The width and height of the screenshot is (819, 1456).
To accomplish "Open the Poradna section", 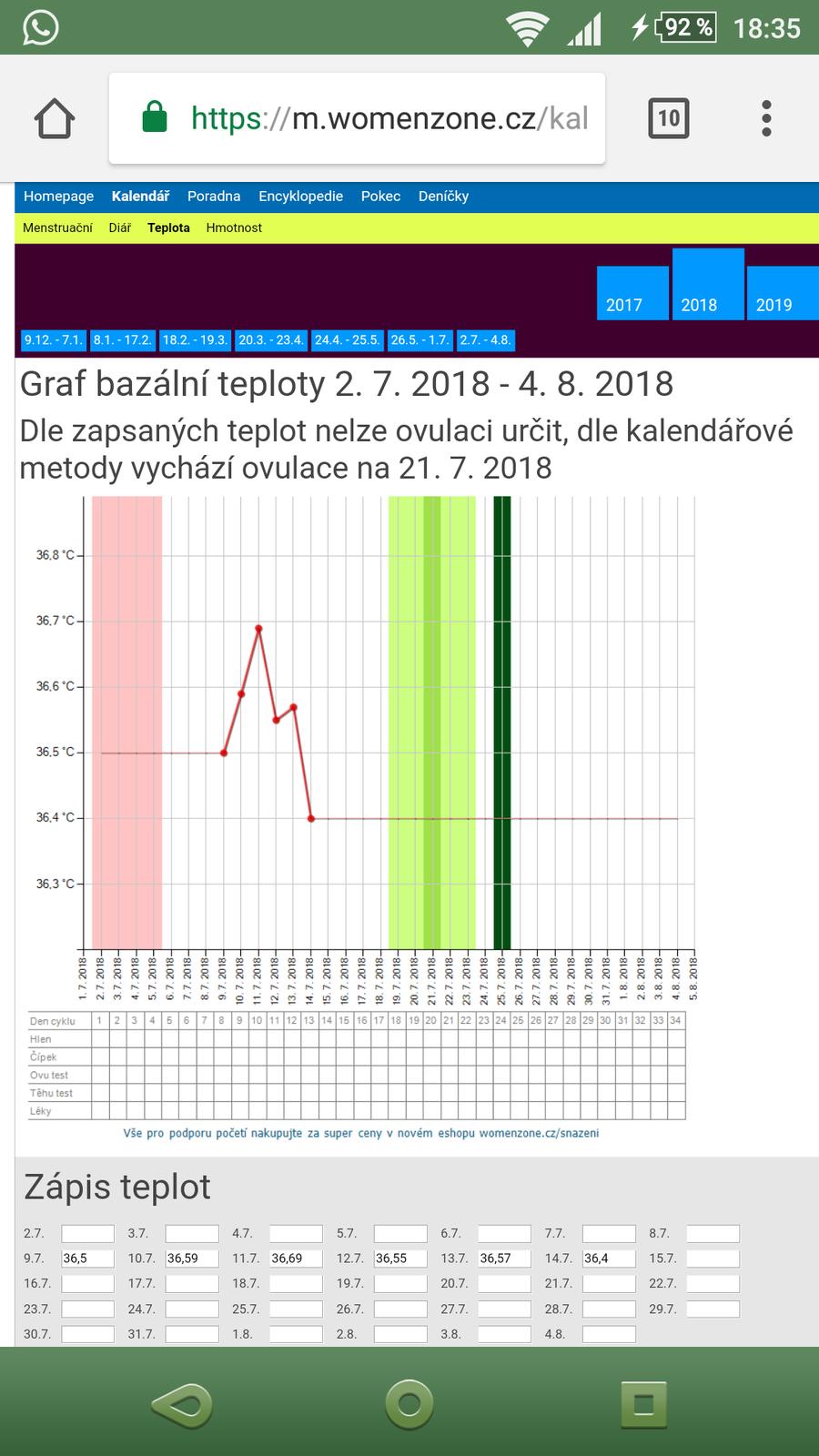I will coord(214,197).
